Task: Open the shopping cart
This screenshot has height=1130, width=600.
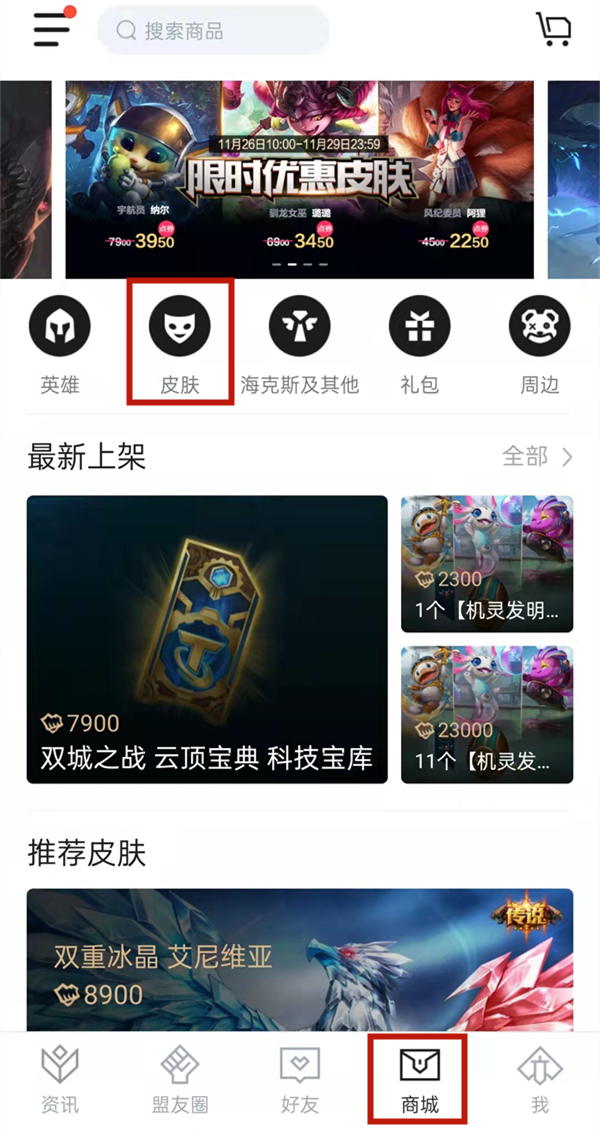Action: [x=552, y=29]
